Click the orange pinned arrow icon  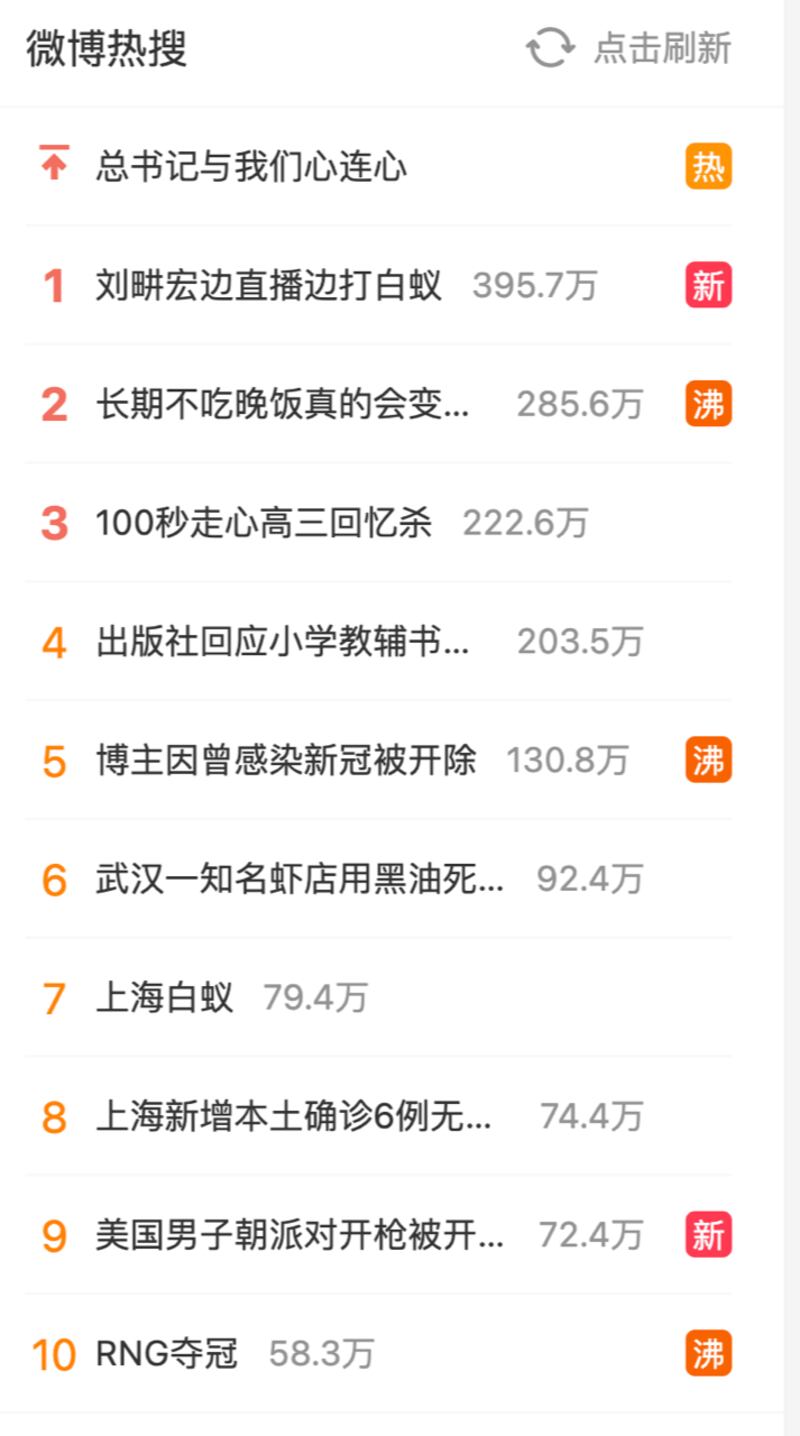pyautogui.click(x=53, y=165)
